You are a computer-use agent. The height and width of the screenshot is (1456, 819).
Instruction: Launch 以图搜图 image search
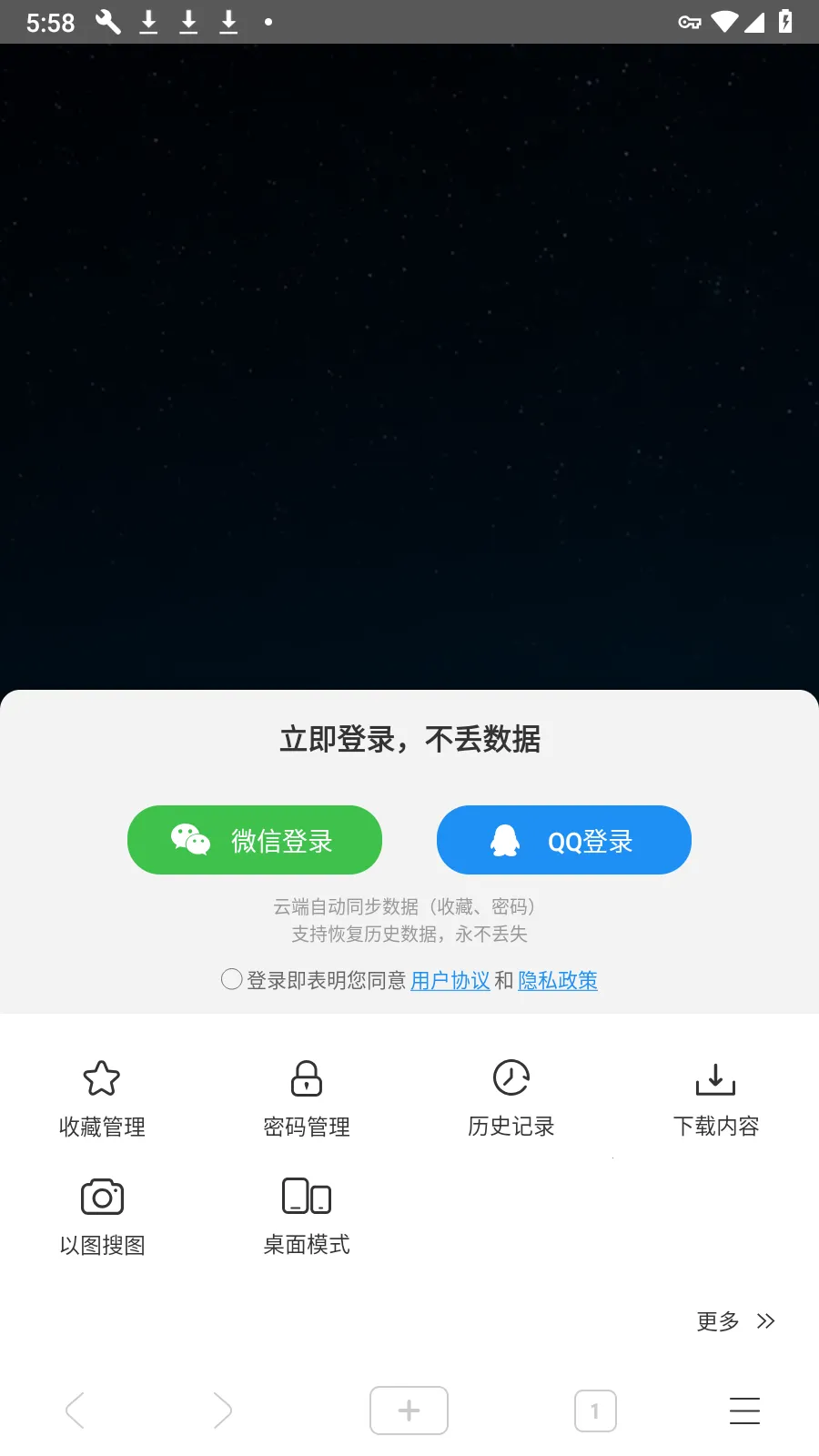click(101, 1215)
